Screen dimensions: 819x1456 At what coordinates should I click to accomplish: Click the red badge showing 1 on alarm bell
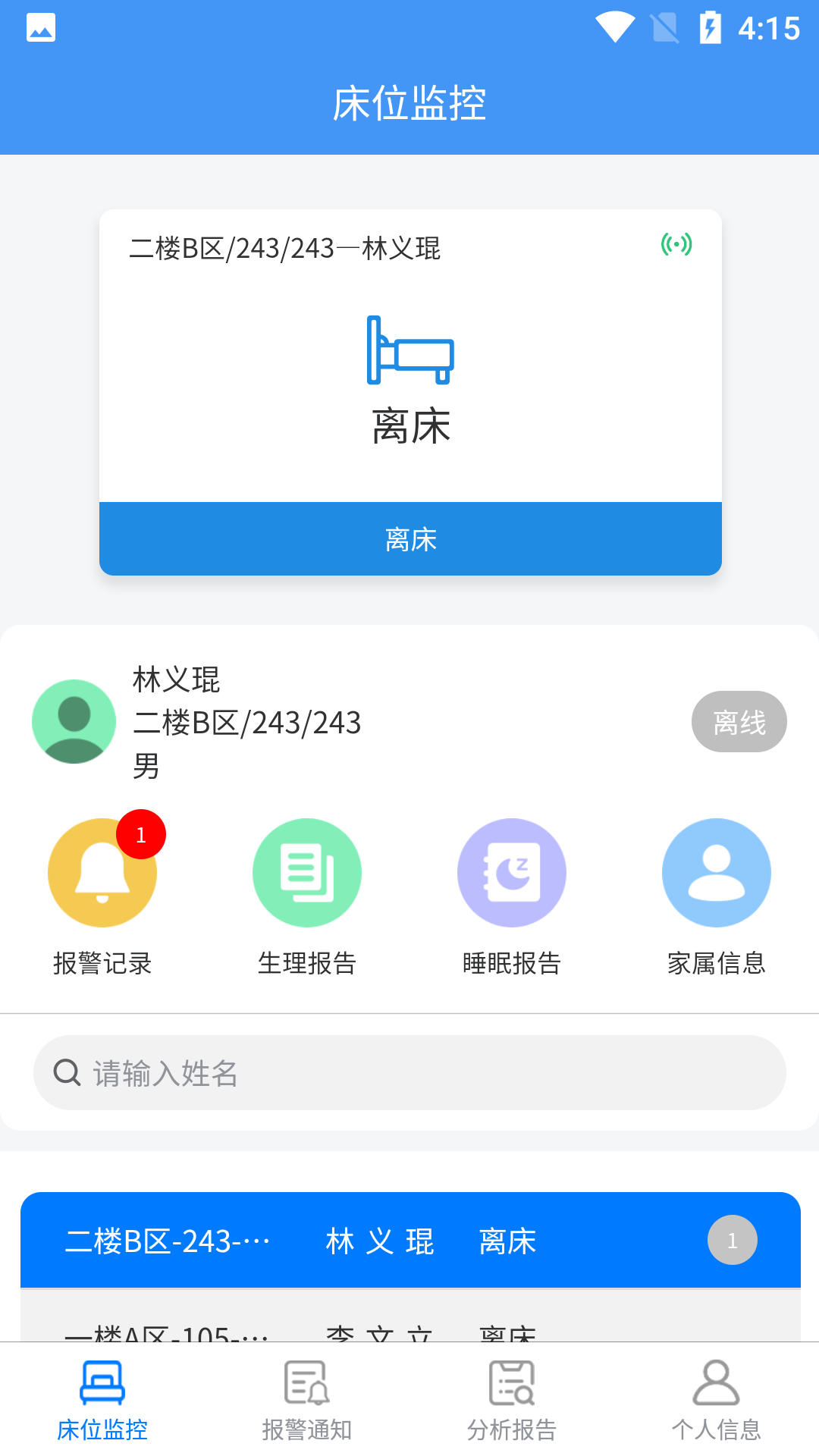(141, 833)
